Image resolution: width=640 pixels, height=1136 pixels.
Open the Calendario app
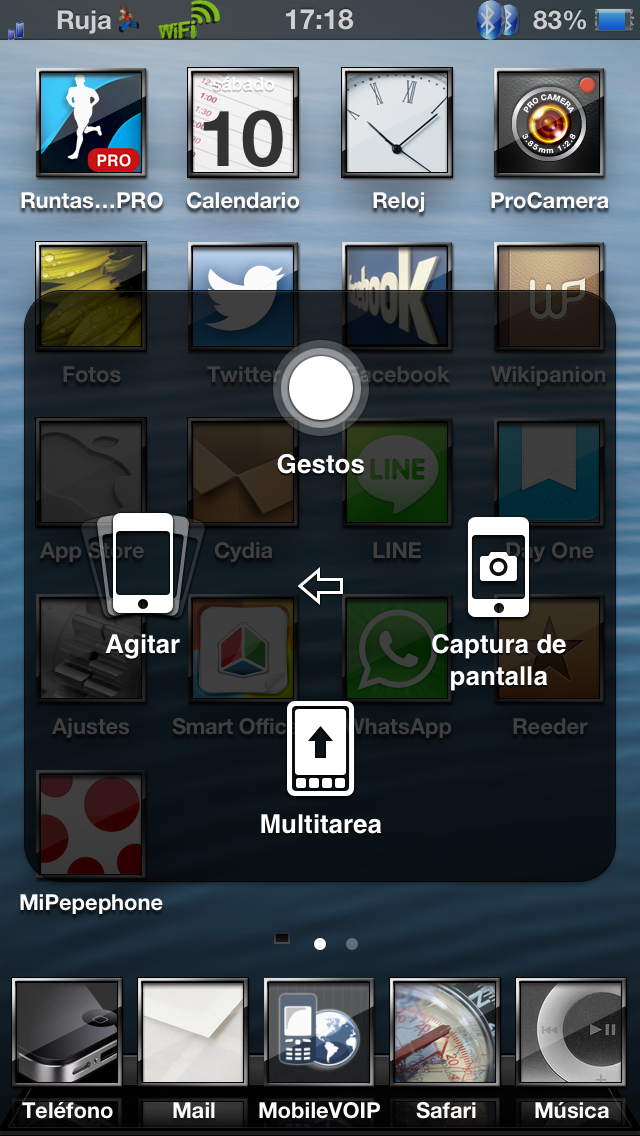[243, 123]
